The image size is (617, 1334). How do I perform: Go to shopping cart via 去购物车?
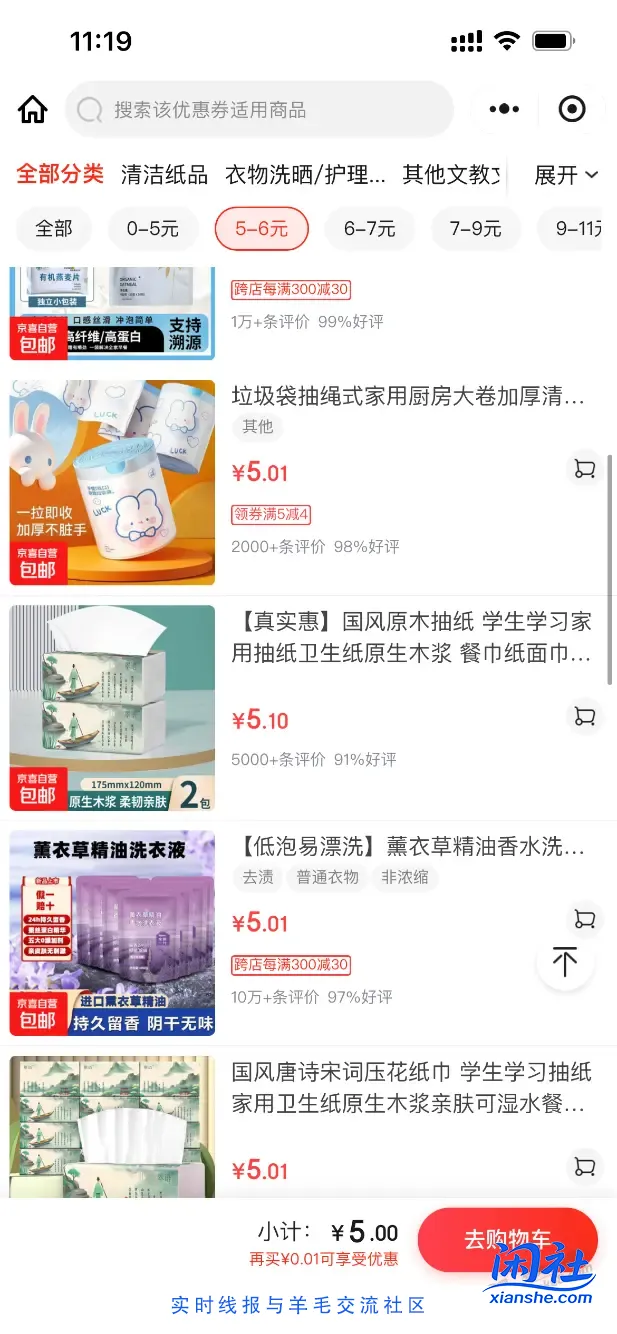(507, 1239)
